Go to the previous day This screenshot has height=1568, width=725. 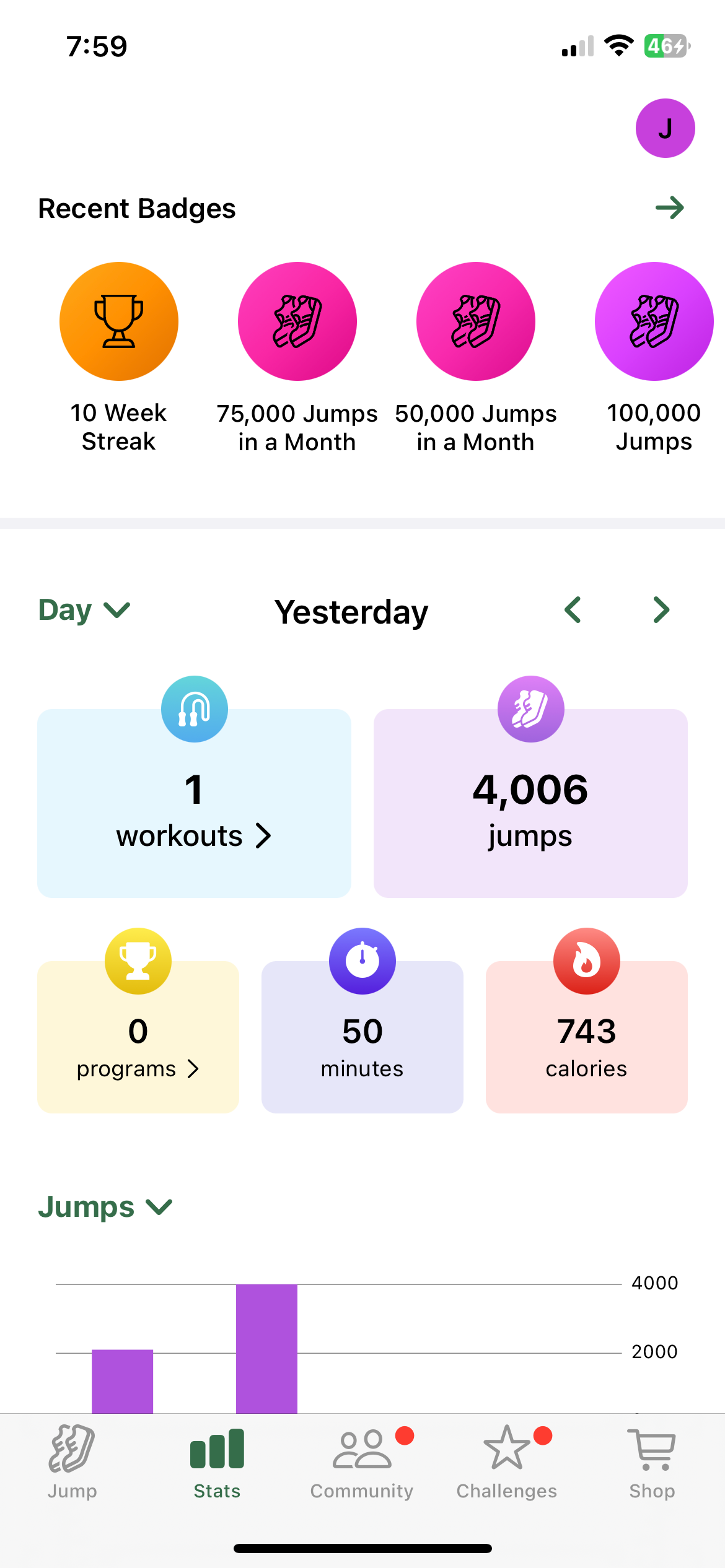click(x=573, y=611)
